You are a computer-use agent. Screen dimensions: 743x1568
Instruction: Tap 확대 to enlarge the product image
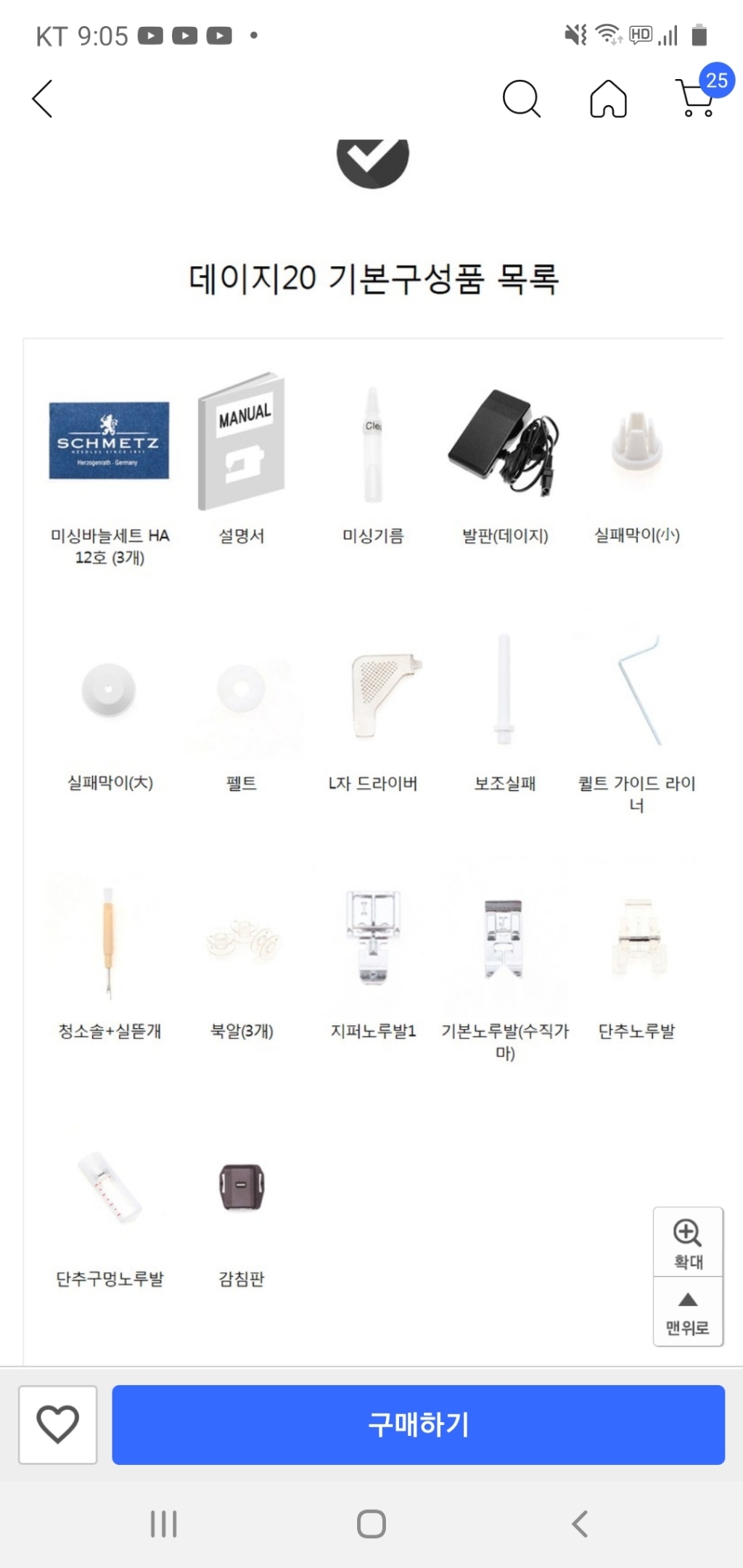pos(688,1242)
